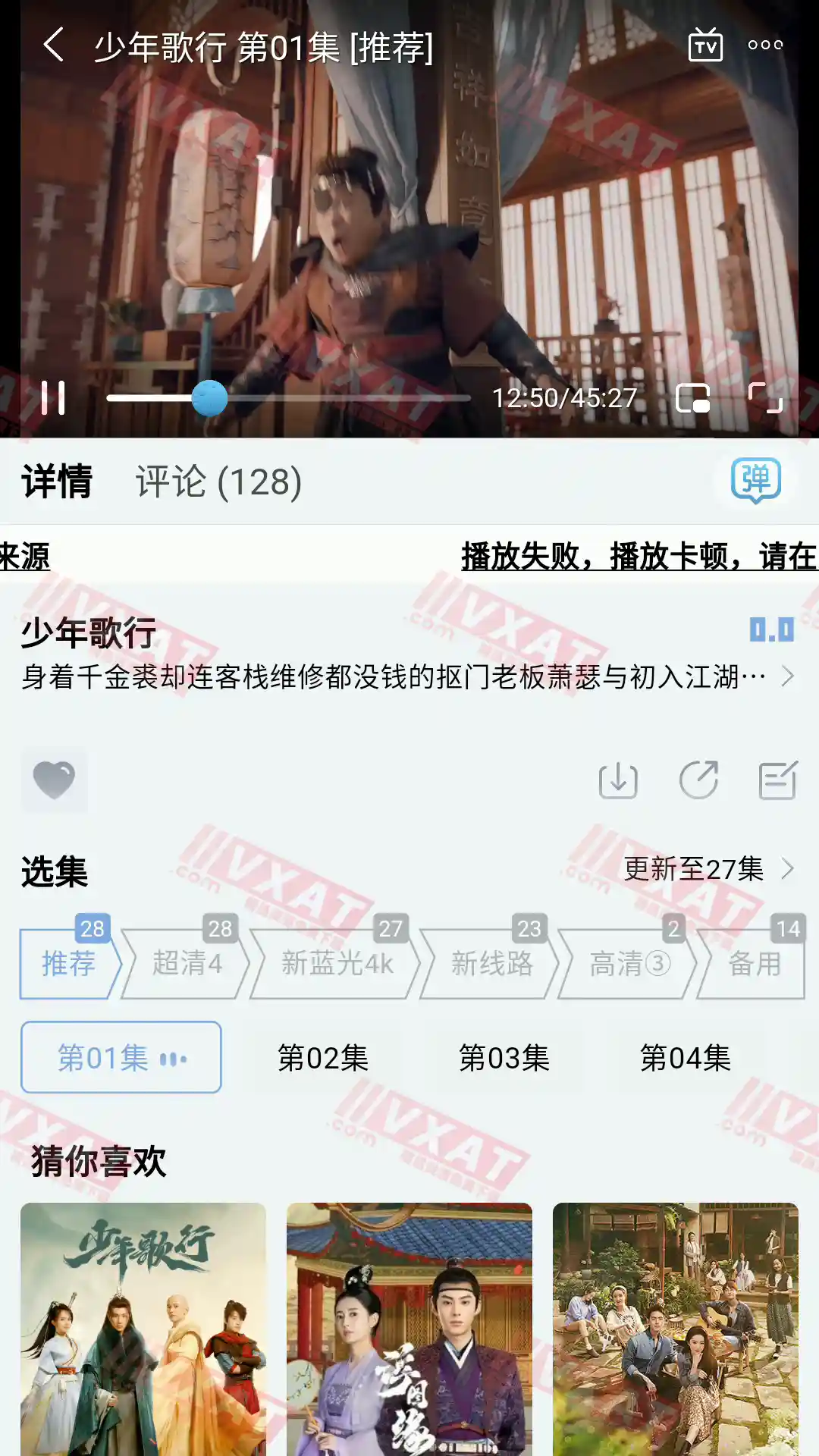Share this video
Viewport: 819px width, 1456px height.
click(x=698, y=780)
